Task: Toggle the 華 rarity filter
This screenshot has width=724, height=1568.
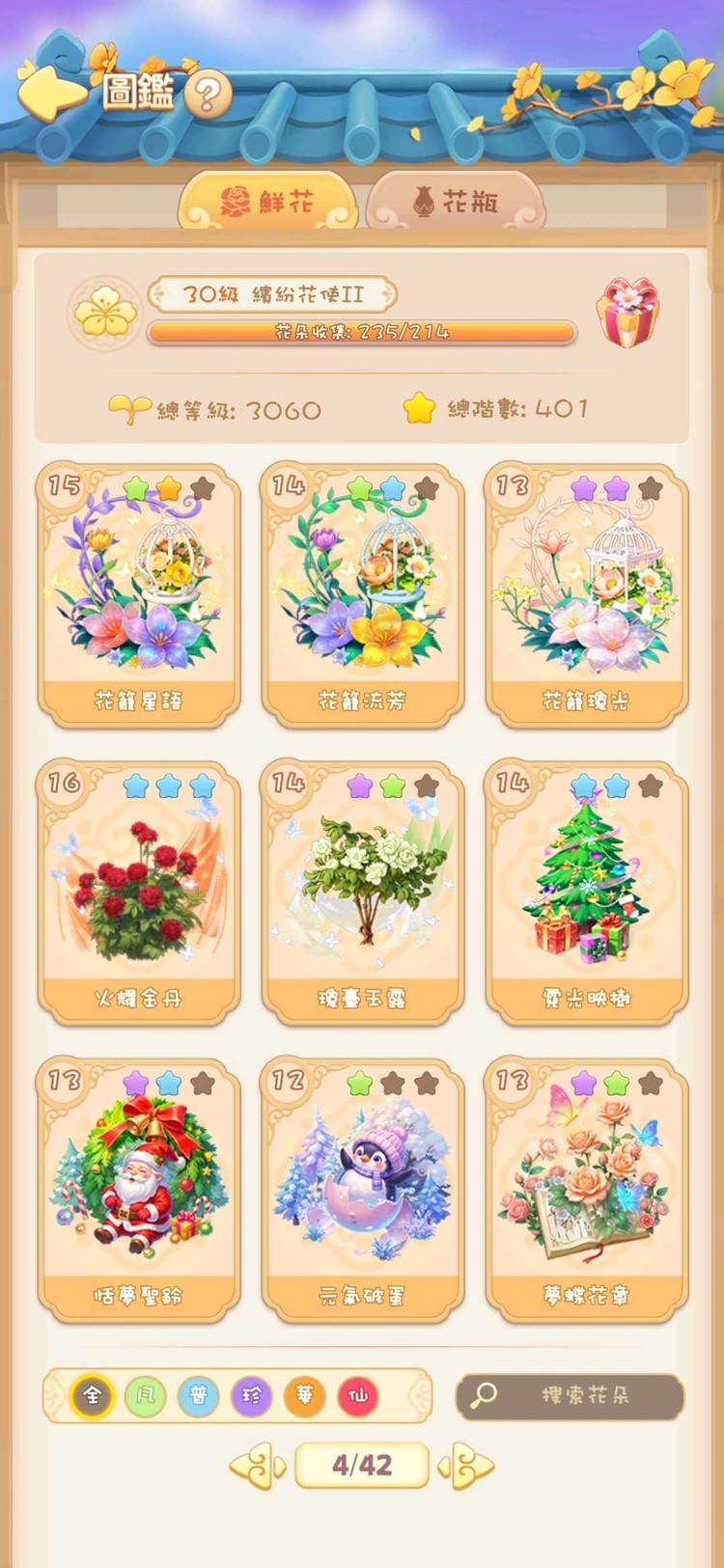Action: pos(304,1397)
